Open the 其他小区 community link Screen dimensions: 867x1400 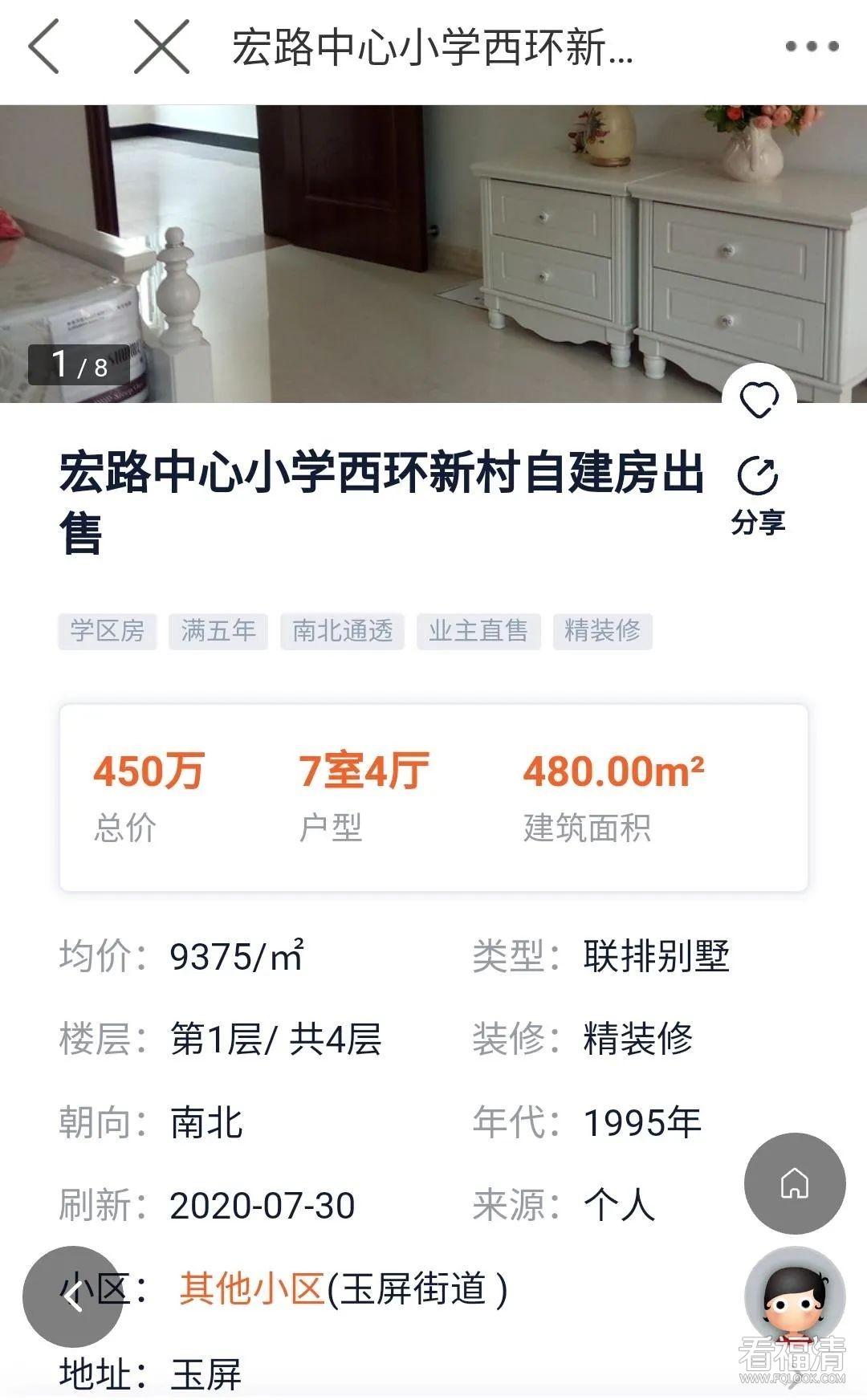(x=251, y=1289)
